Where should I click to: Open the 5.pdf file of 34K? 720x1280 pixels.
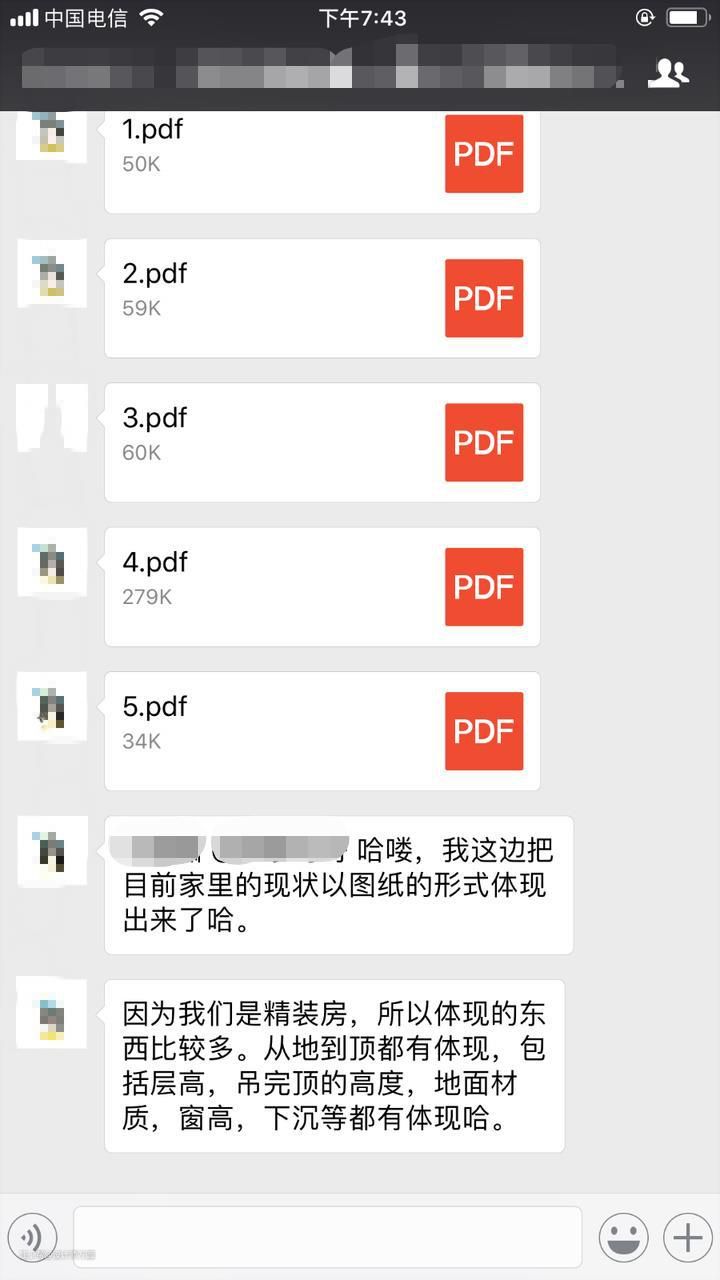[x=322, y=730]
